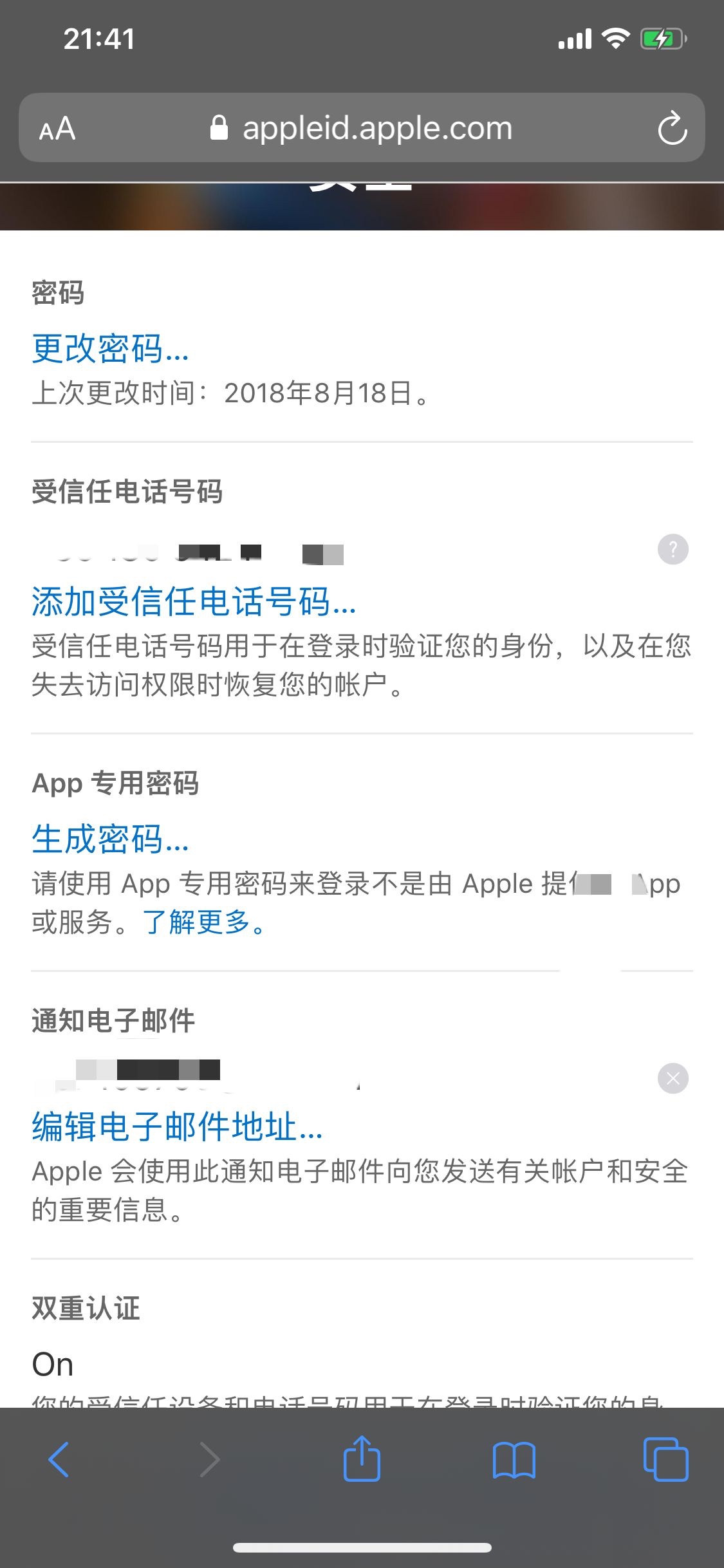Tap the help question mark by trusted phone number
The height and width of the screenshot is (1568, 724).
[673, 550]
